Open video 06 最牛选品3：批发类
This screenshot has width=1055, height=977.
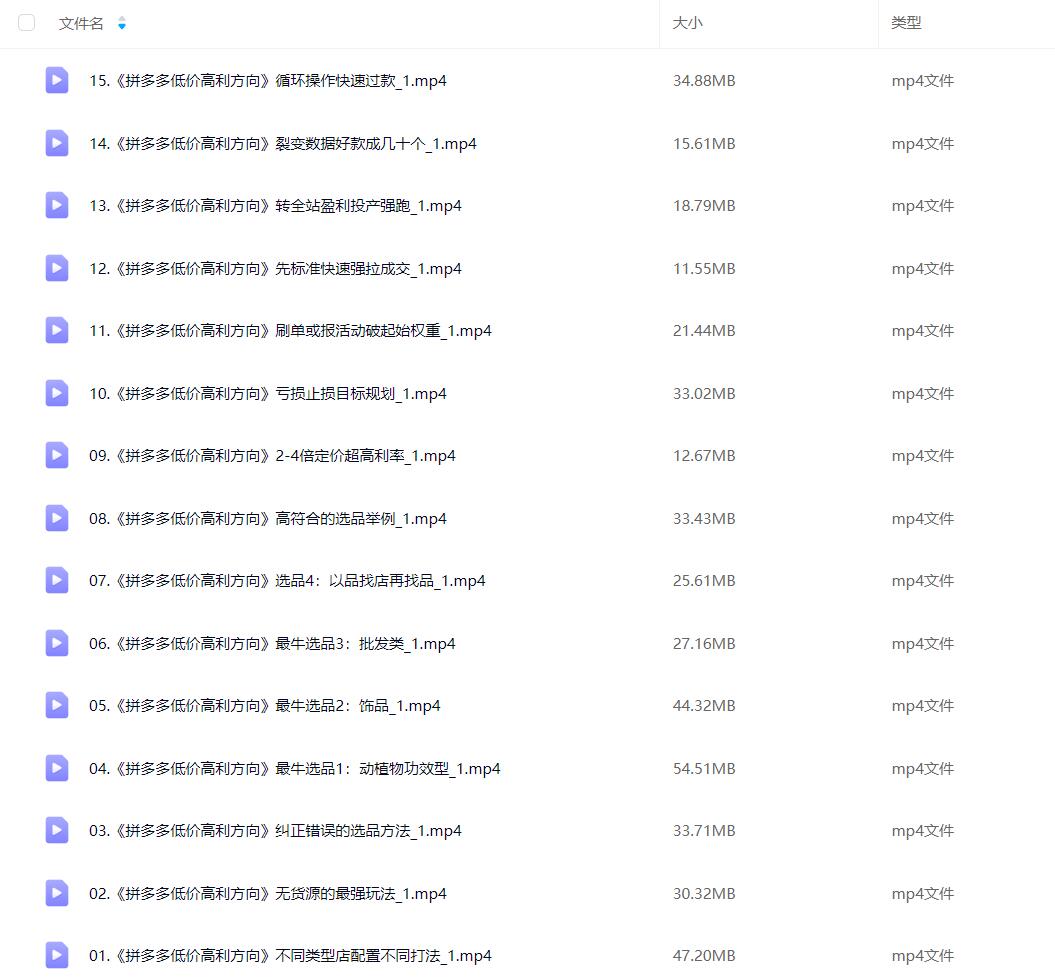(x=272, y=644)
